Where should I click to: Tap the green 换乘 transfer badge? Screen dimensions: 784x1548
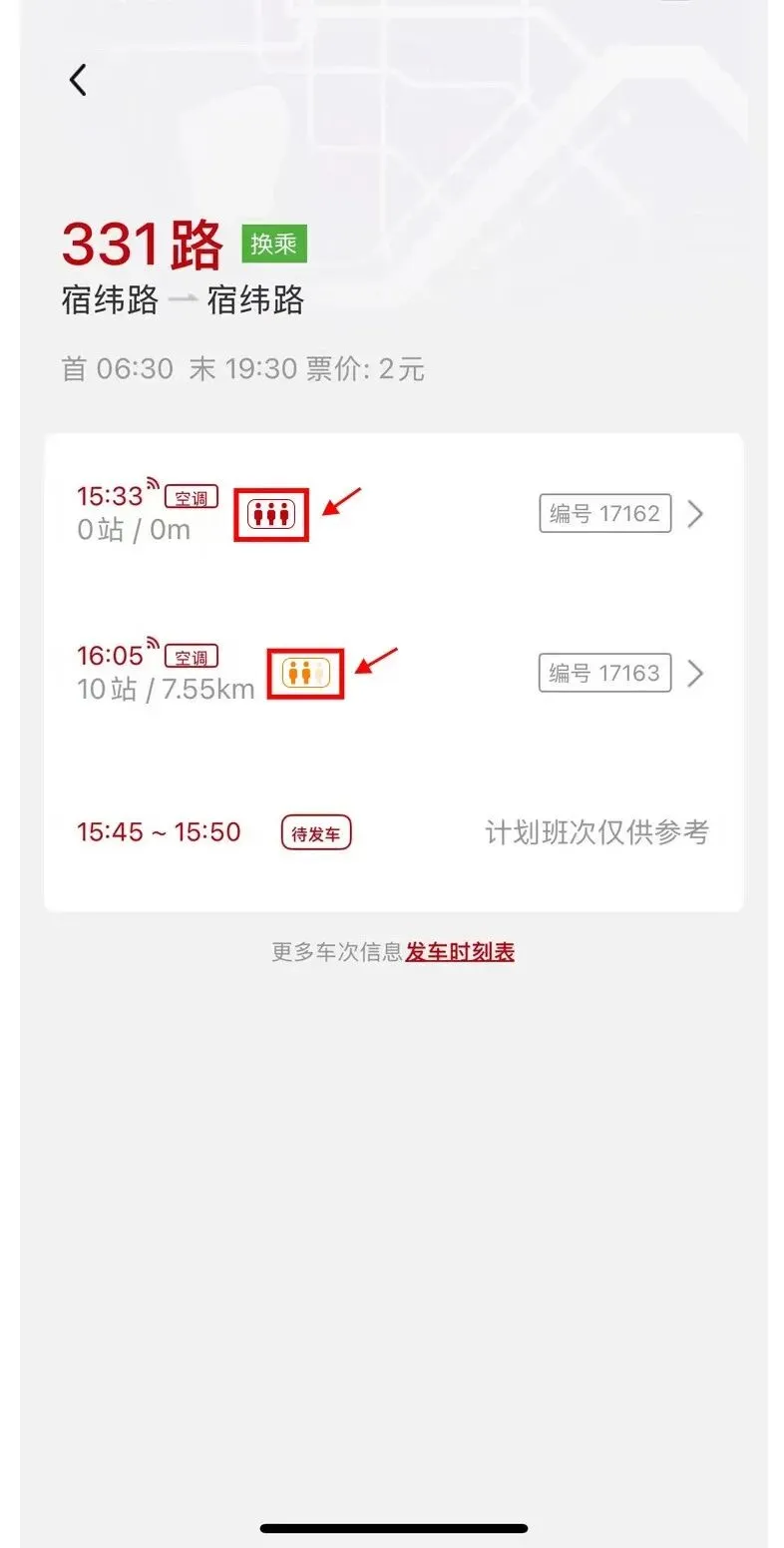click(274, 244)
